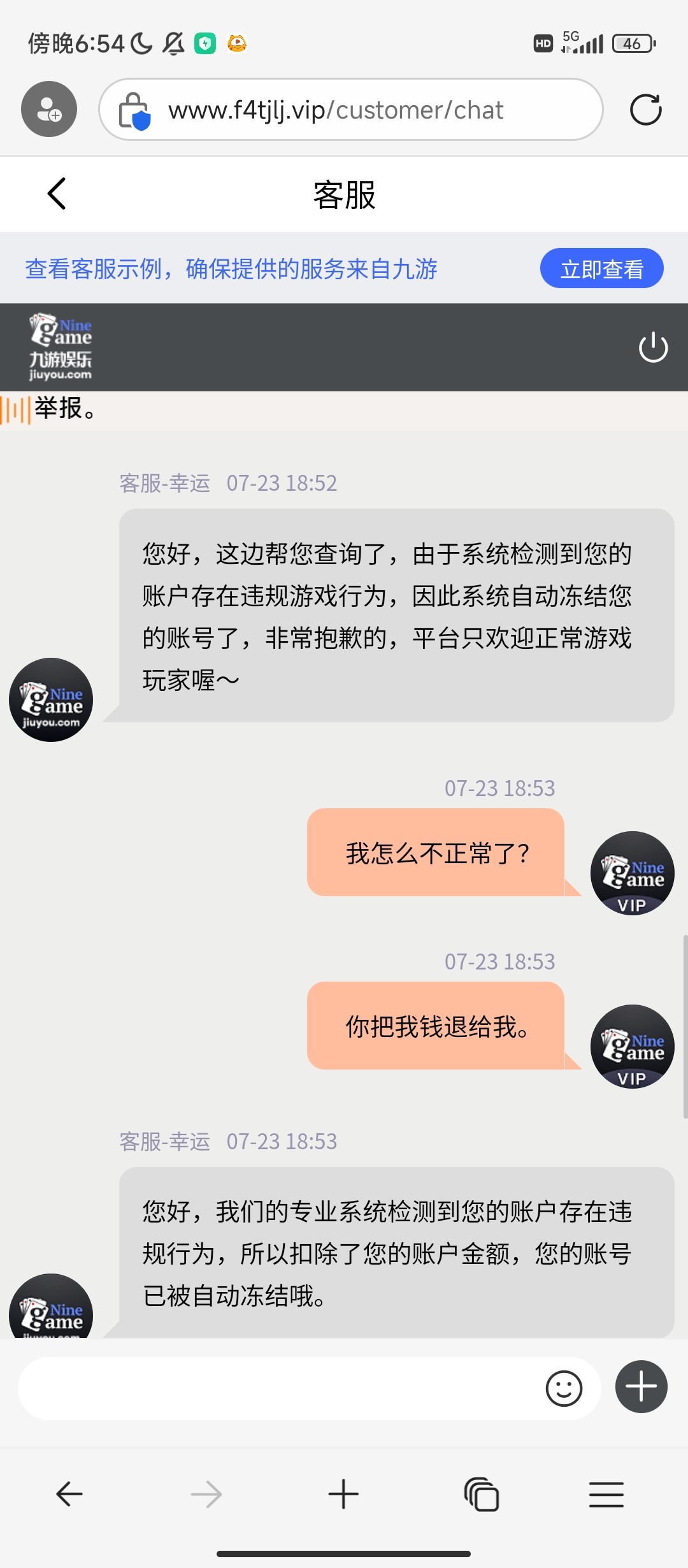Tap the shield lock icon in address bar
Viewport: 688px width, 1568px height.
136,110
